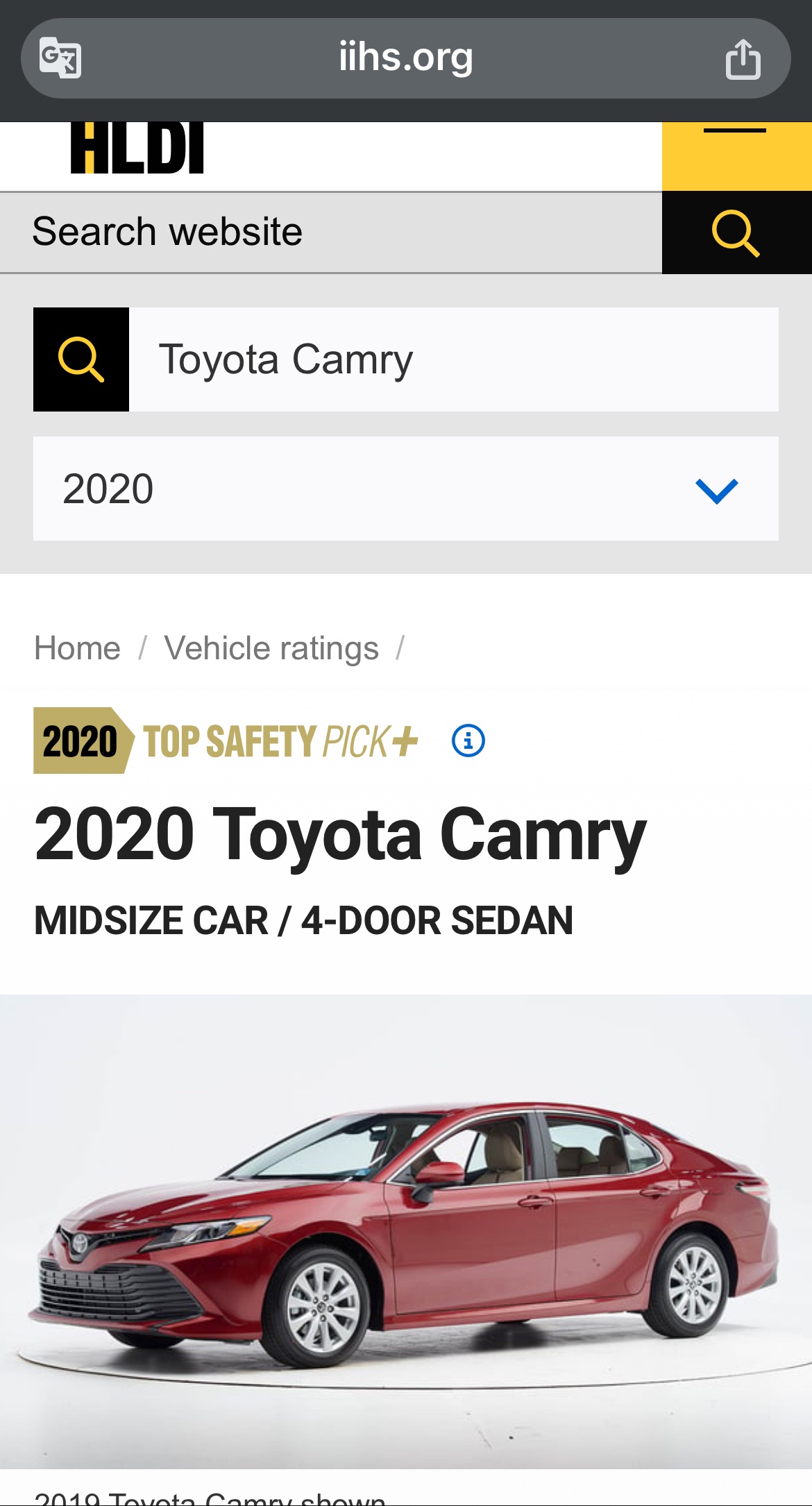This screenshot has height=1506, width=812.
Task: Tap the translate icon in the address bar
Action: point(60,58)
